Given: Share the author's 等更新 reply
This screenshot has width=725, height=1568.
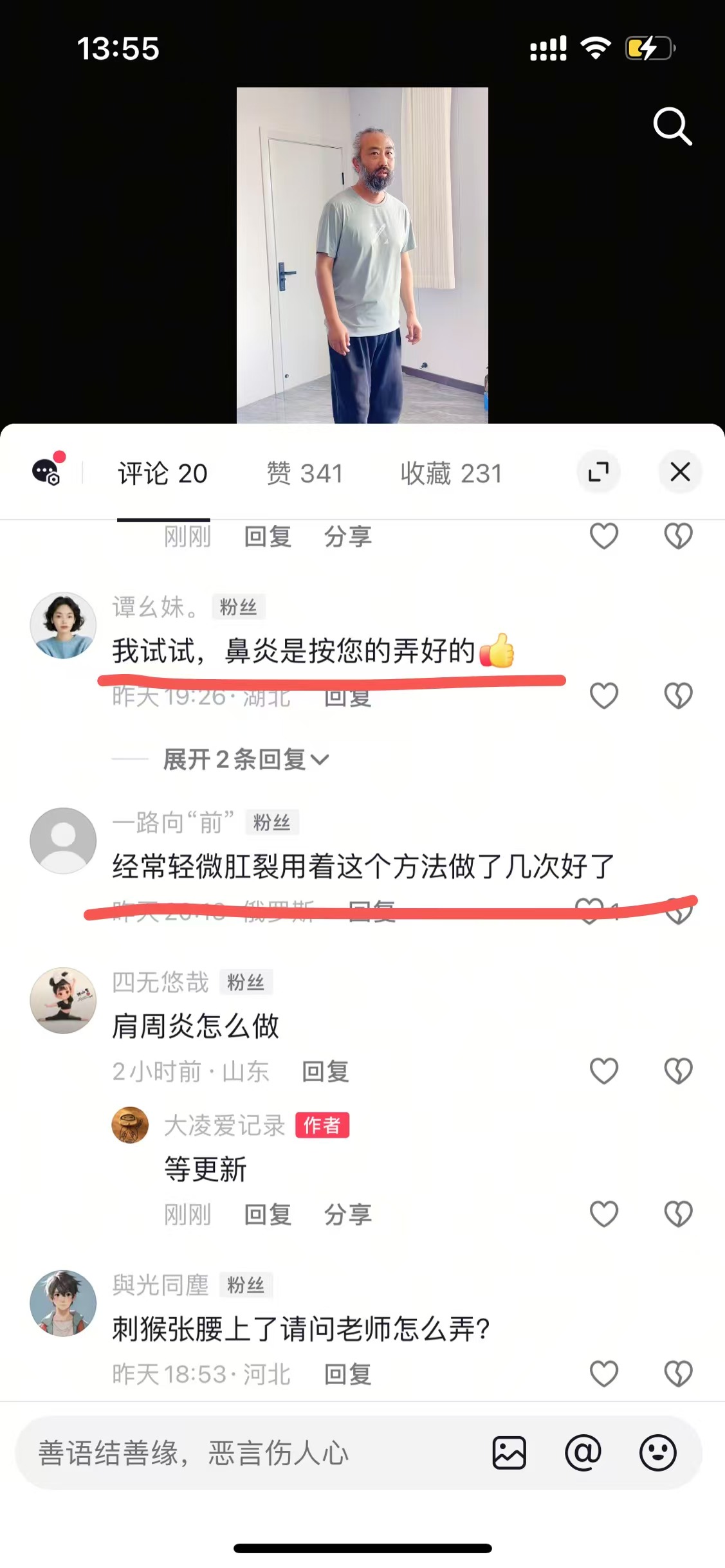Looking at the screenshot, I should click(347, 1214).
